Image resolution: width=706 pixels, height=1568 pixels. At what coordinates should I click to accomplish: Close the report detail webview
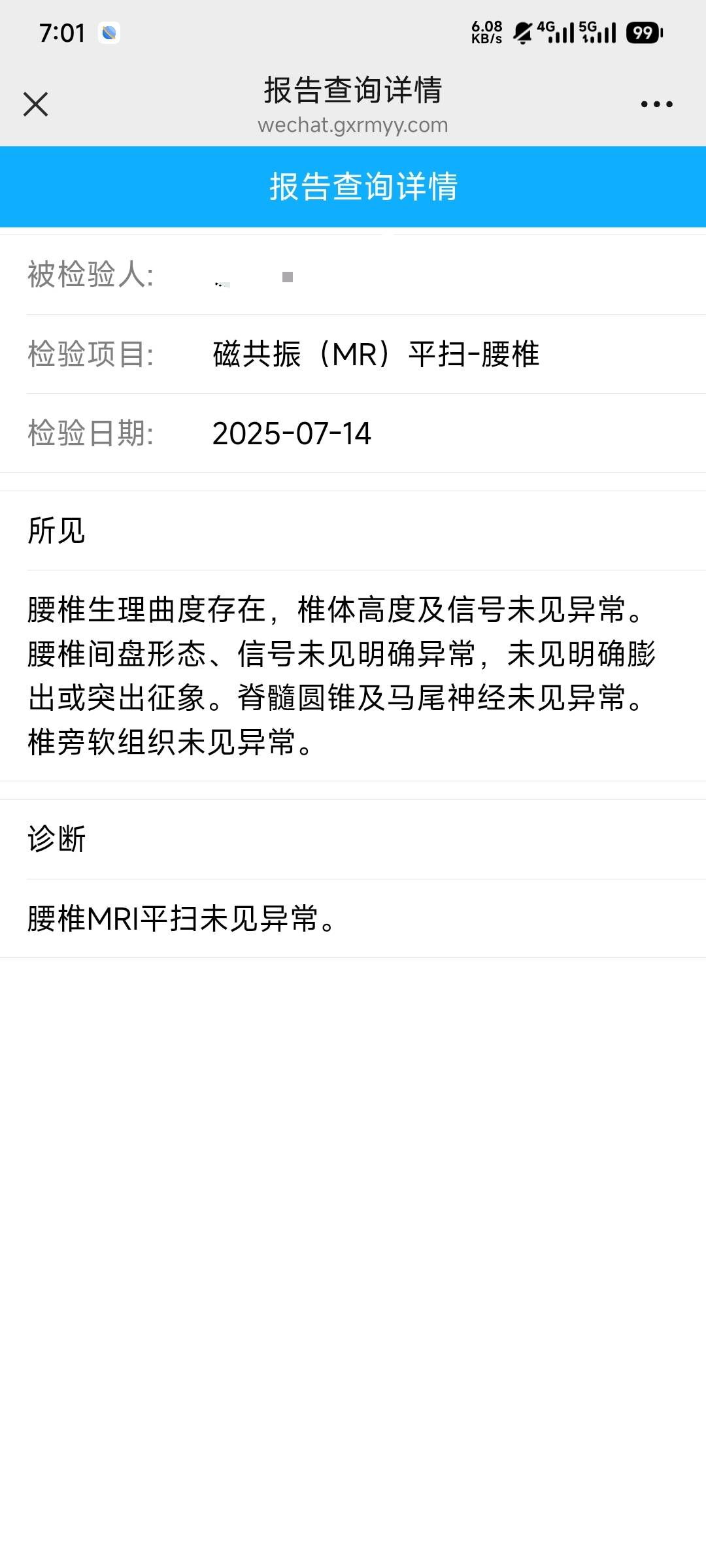click(35, 104)
